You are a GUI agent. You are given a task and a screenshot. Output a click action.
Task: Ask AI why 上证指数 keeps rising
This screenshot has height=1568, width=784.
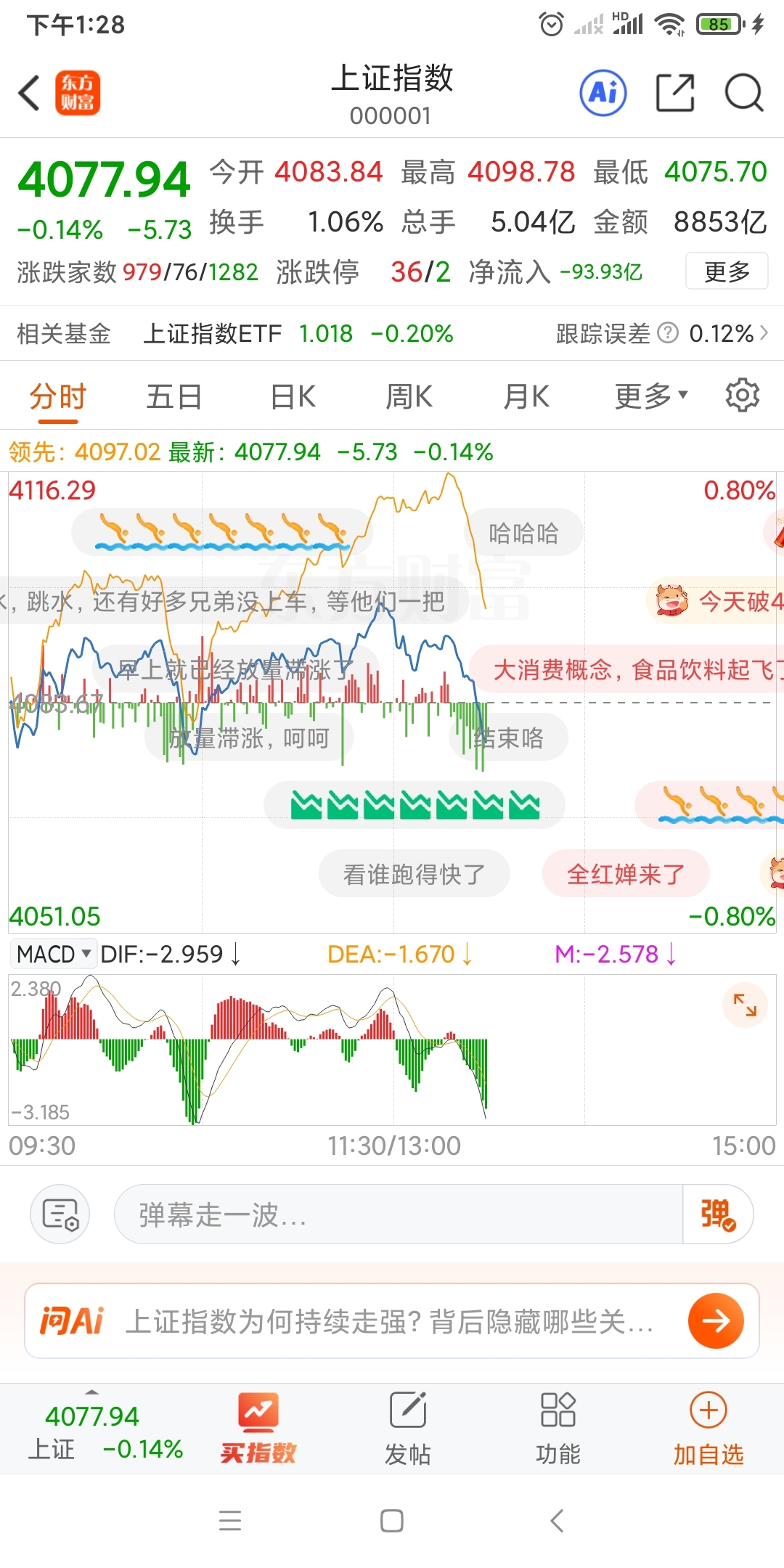coord(392,1321)
